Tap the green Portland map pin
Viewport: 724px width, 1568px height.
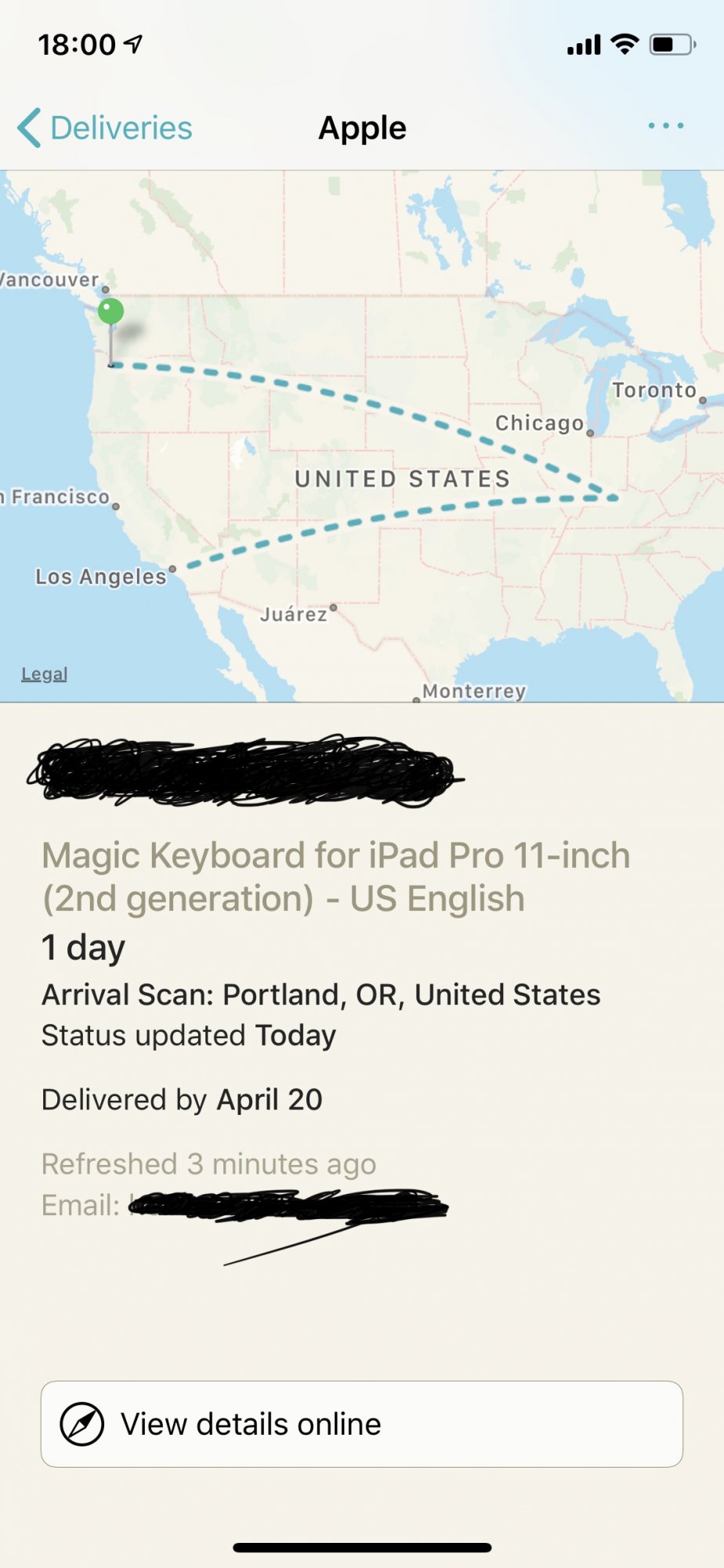[110, 312]
